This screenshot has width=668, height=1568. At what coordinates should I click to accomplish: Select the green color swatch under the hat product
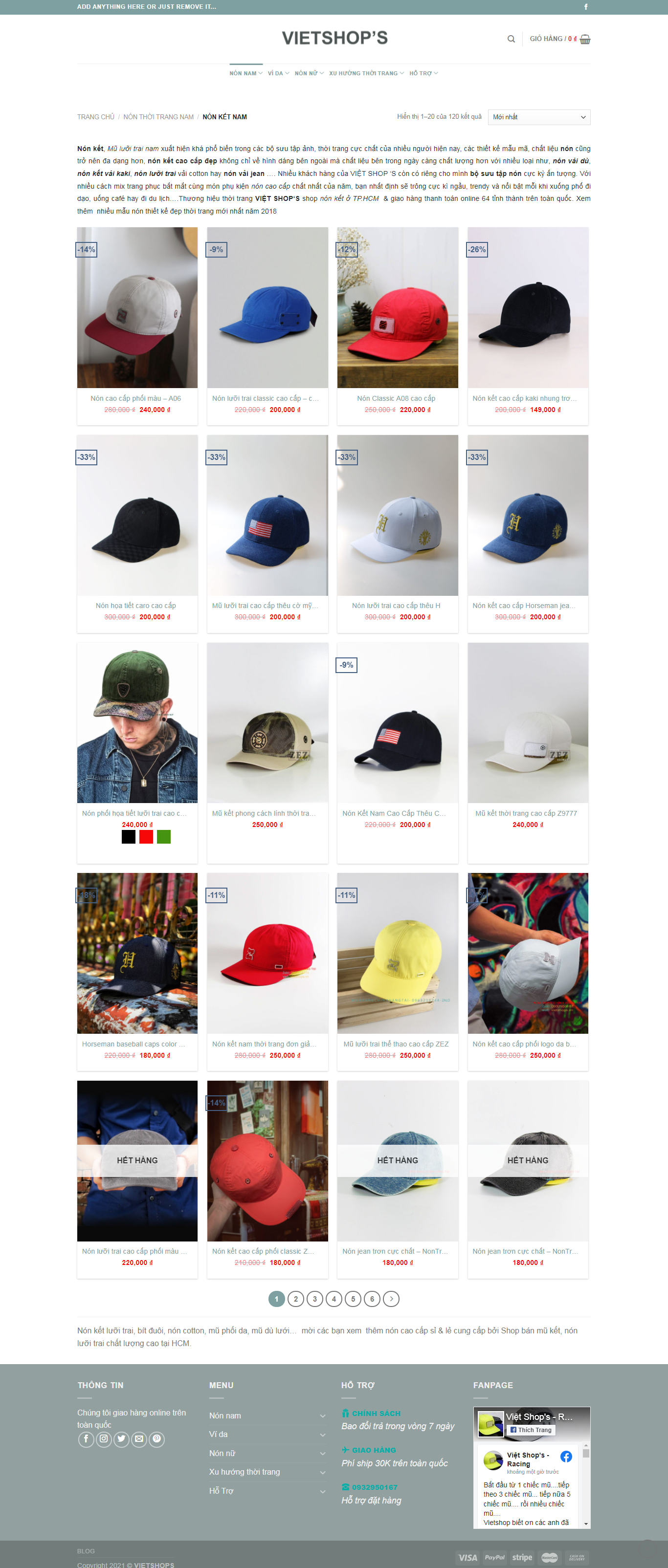[164, 837]
